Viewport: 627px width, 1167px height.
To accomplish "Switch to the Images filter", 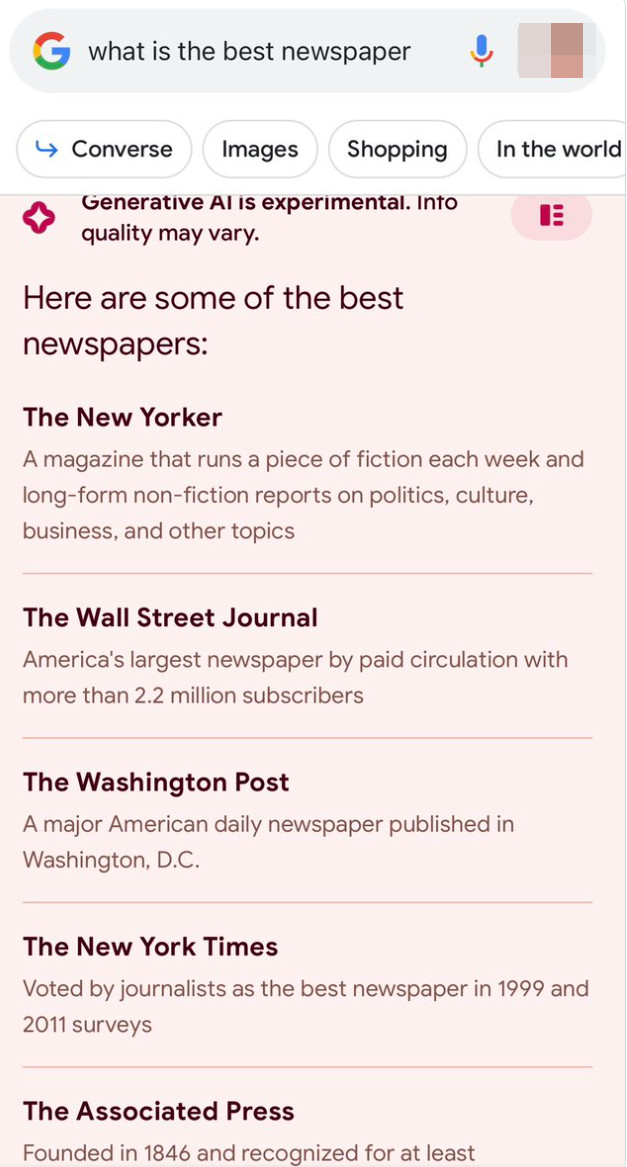I will click(260, 149).
